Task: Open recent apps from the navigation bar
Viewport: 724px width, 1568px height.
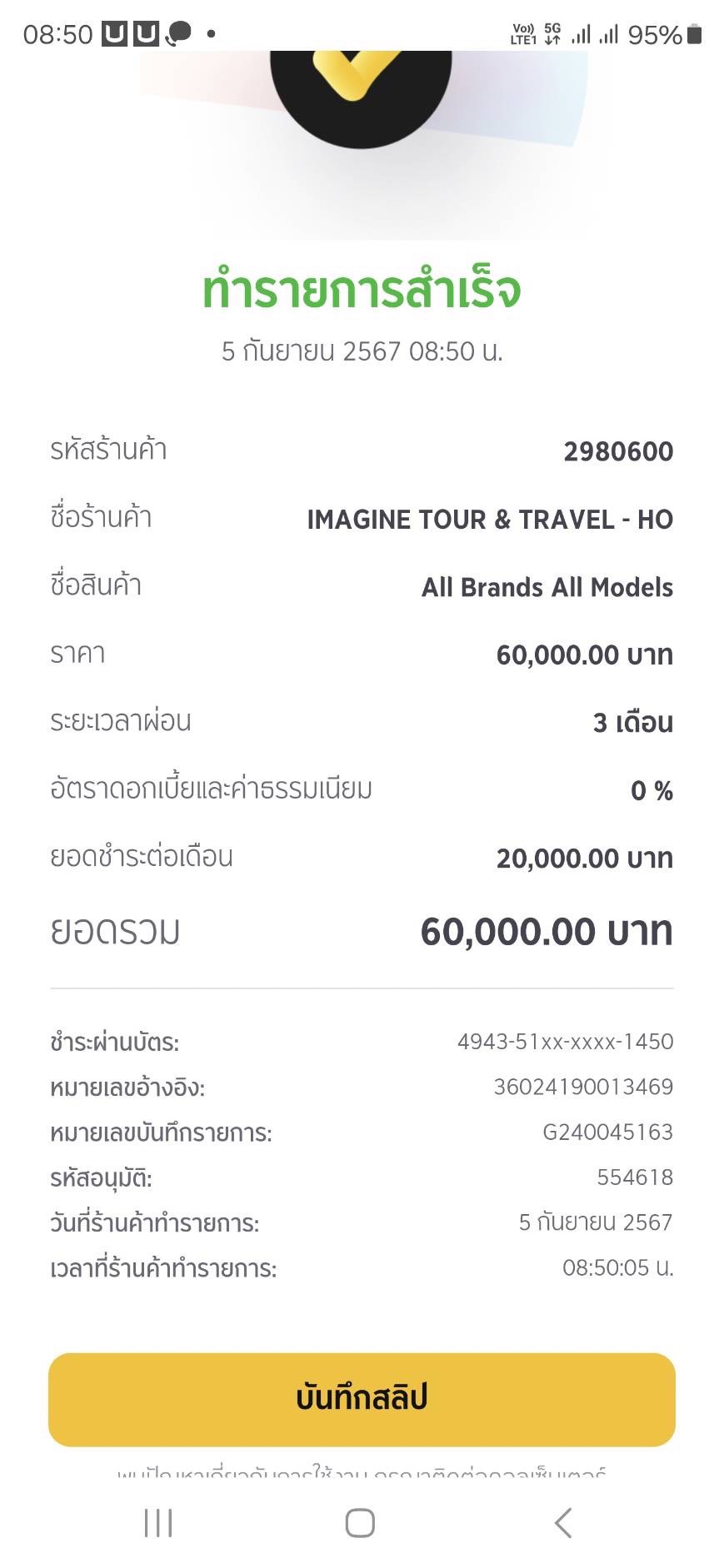Action: point(158,1522)
